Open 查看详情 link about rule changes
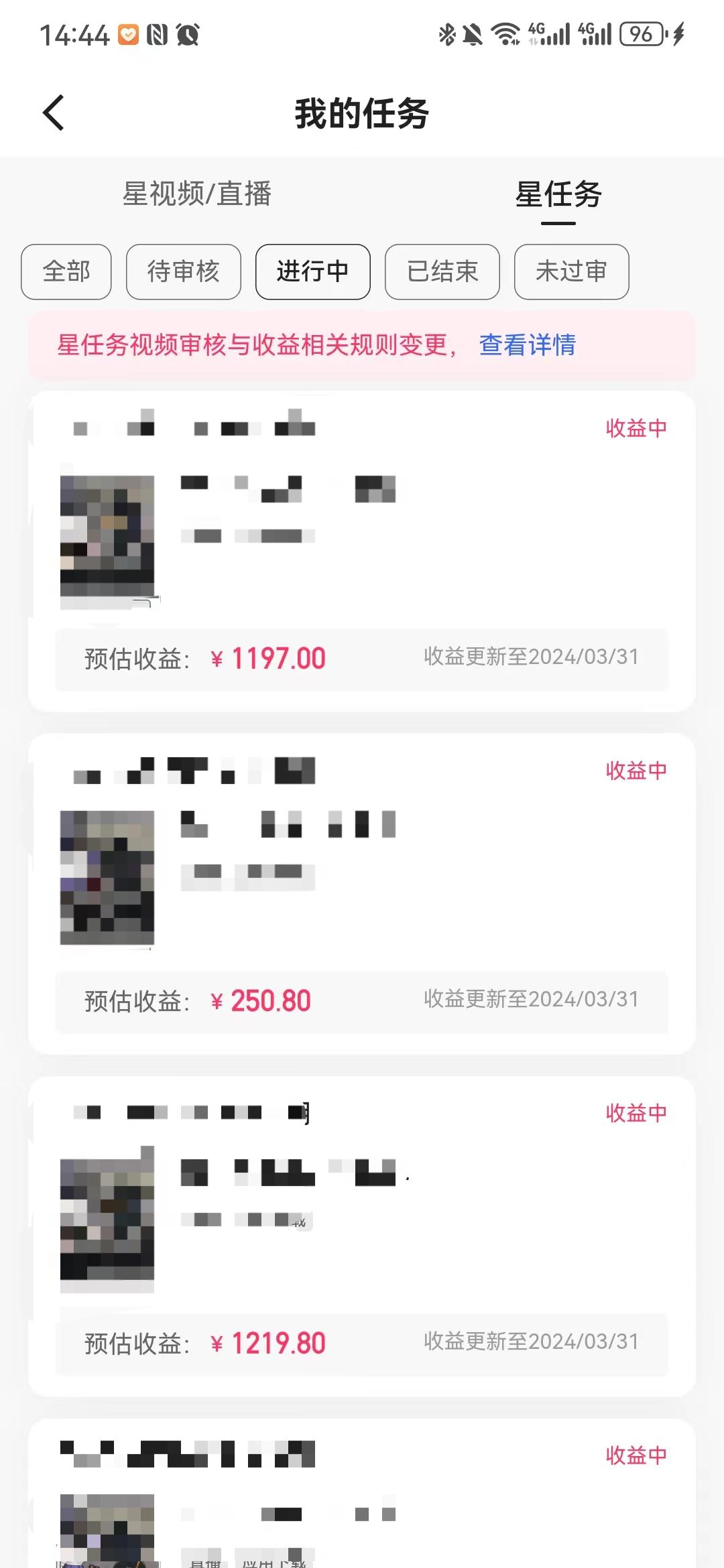Screen dimensions: 724x1568 528,345
